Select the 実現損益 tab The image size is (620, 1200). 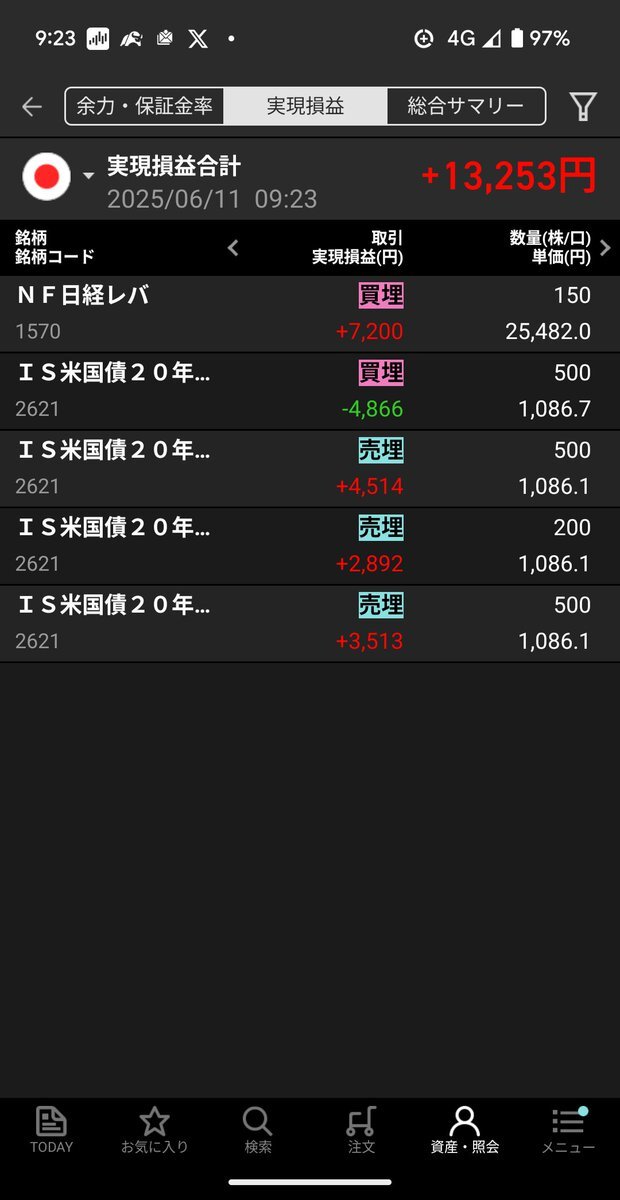[305, 106]
